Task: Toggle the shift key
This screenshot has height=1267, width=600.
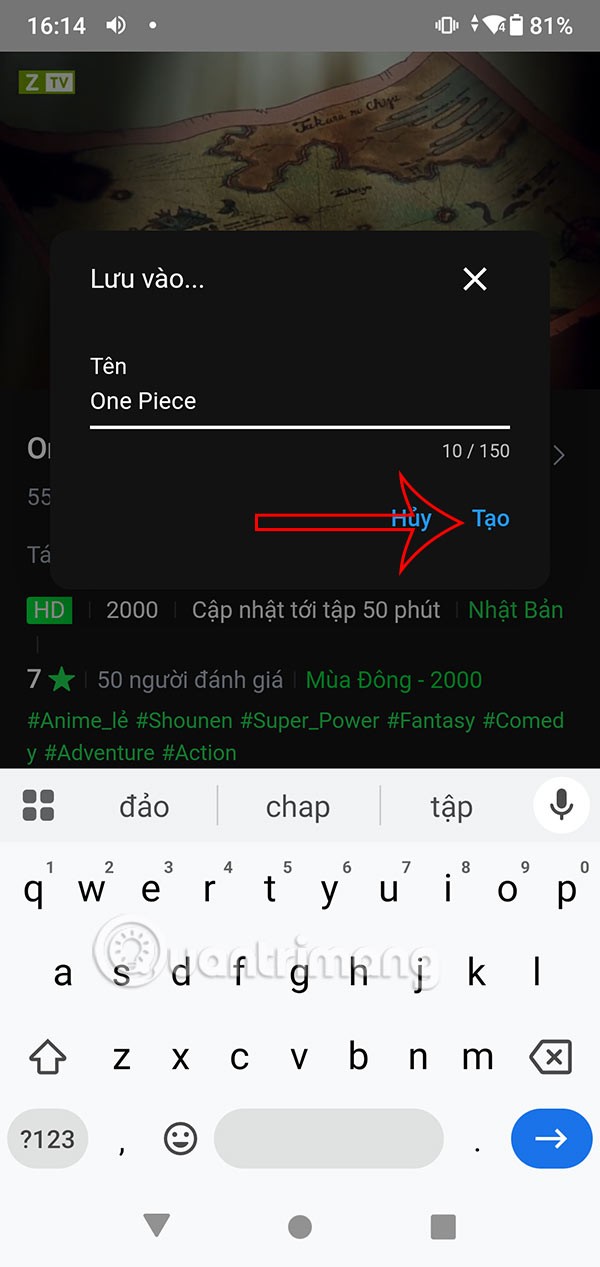Action: tap(47, 1057)
